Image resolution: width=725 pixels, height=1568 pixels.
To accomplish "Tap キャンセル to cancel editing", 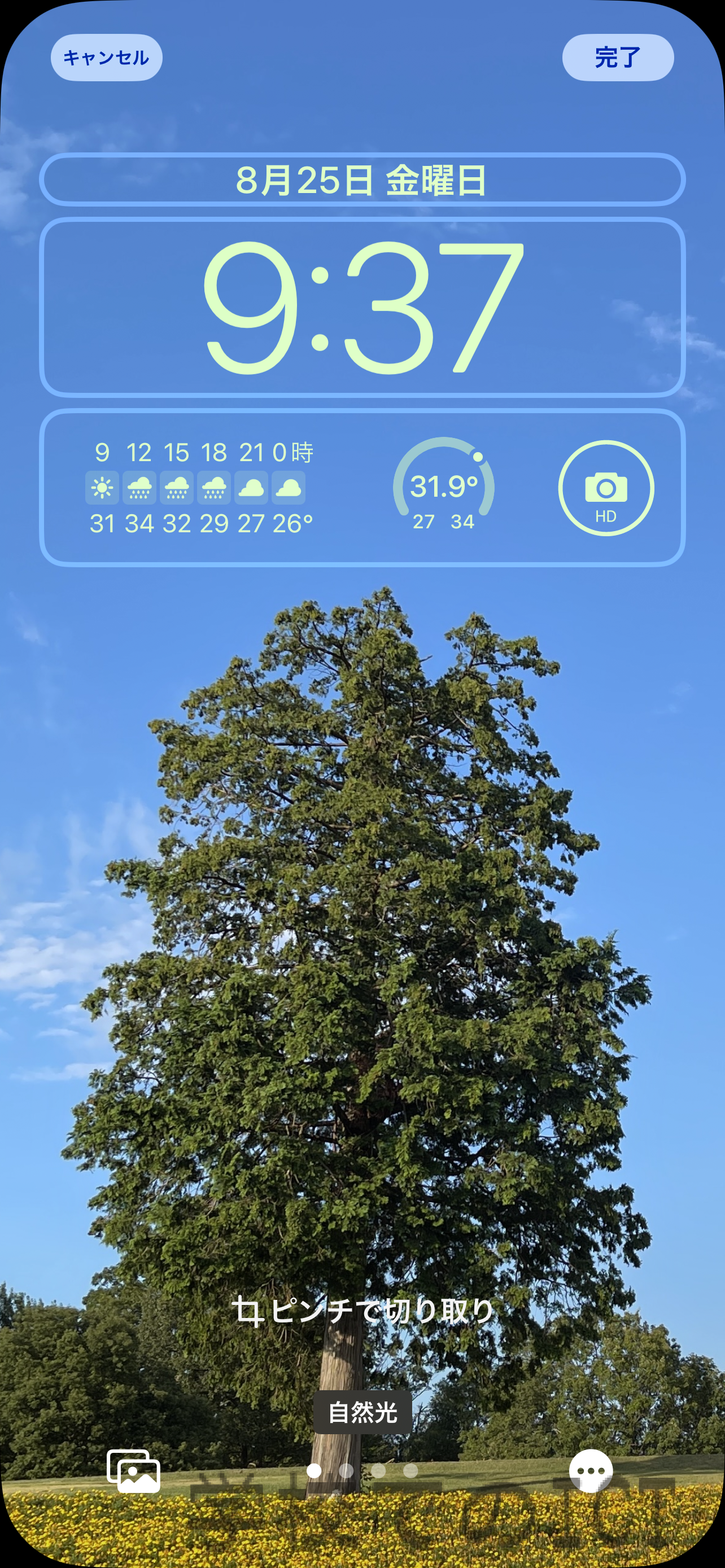I will (107, 58).
